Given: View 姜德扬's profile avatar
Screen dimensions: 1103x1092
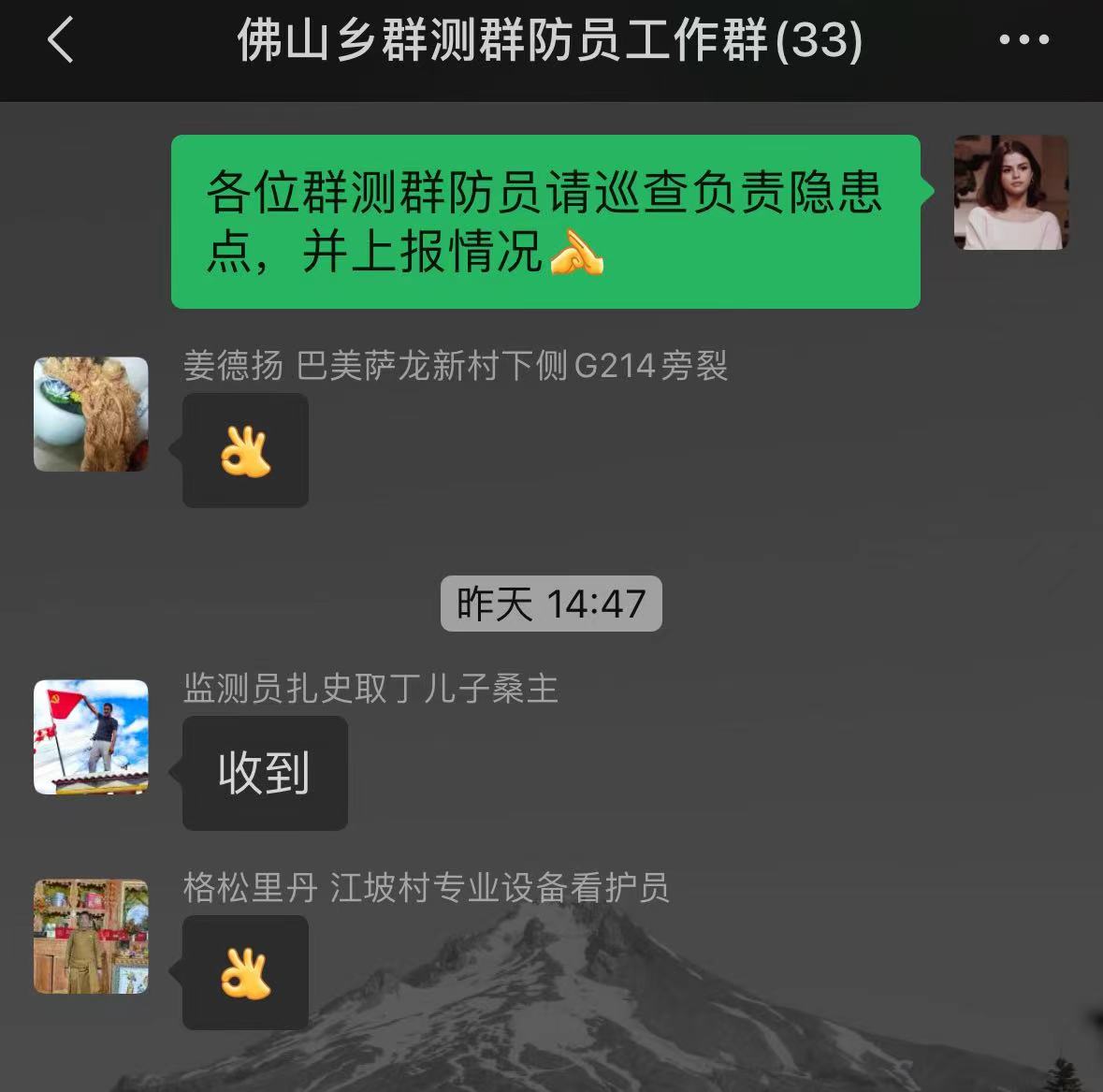Looking at the screenshot, I should coord(91,414).
